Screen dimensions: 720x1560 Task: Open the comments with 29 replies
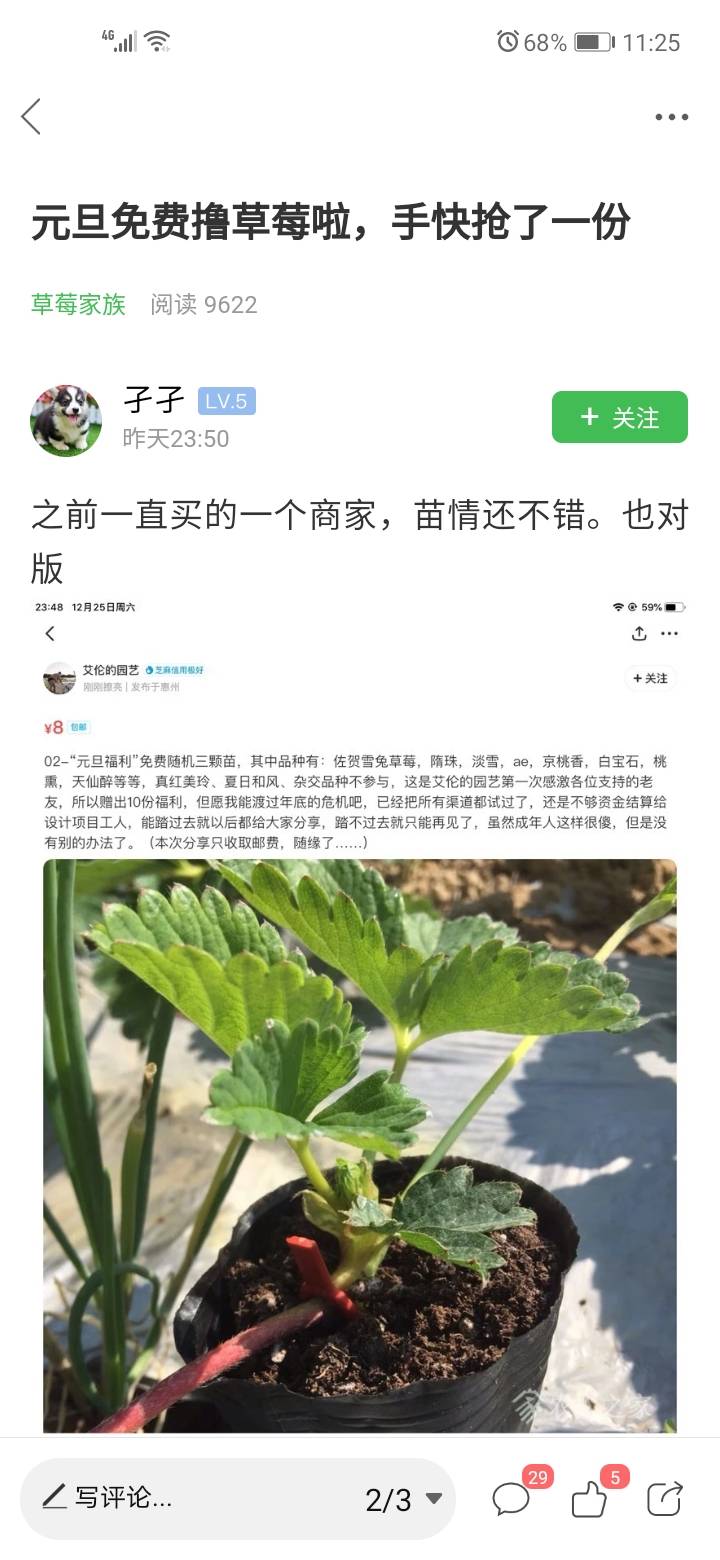click(x=512, y=1498)
